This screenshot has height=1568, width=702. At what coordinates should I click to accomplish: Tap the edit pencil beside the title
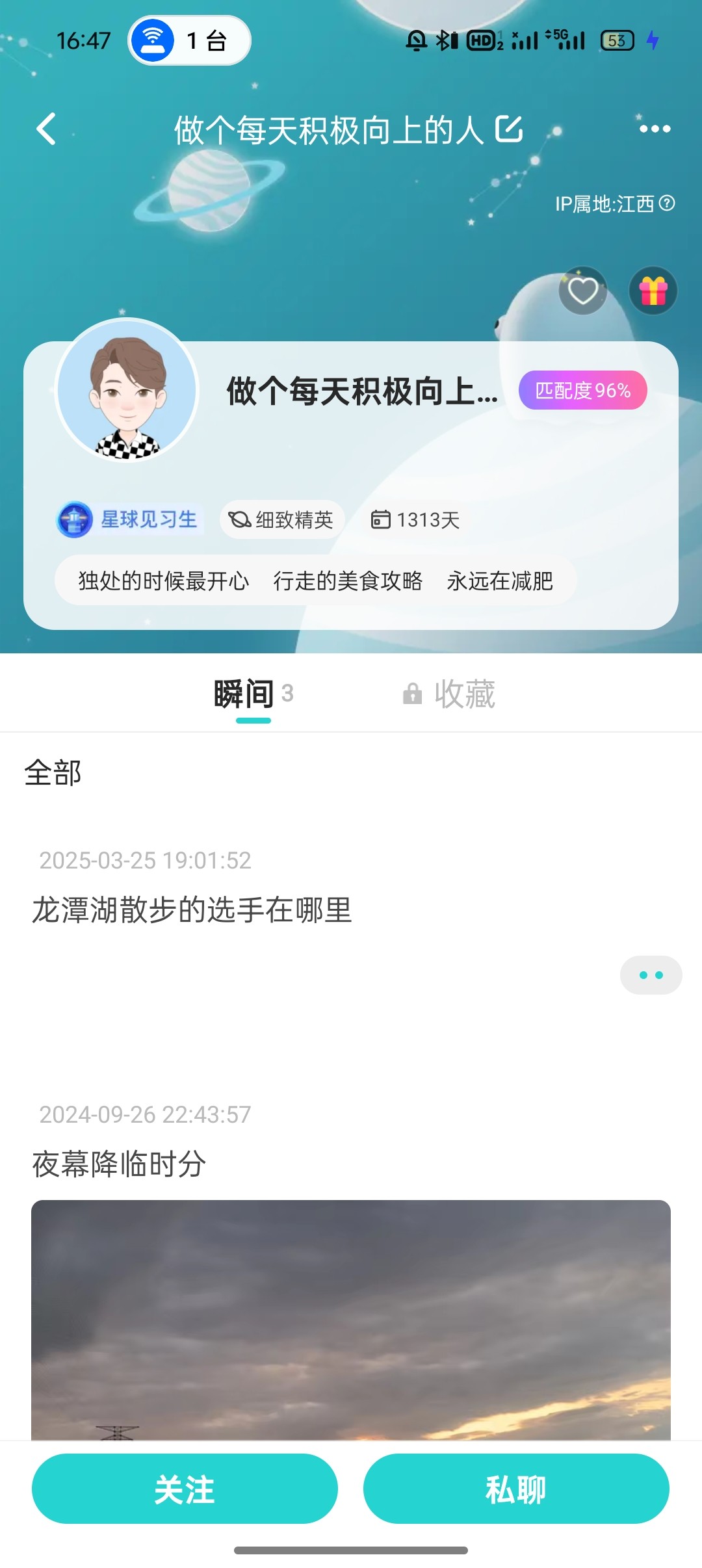tap(509, 129)
